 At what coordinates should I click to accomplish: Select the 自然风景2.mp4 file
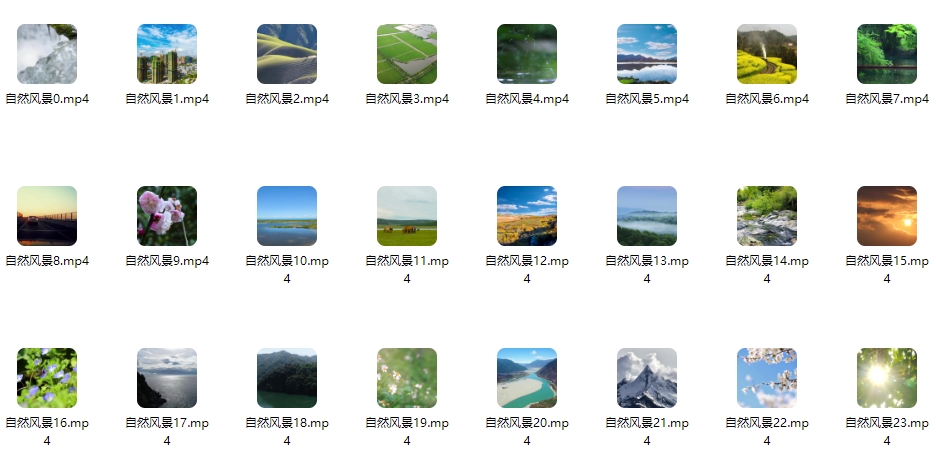coord(287,54)
